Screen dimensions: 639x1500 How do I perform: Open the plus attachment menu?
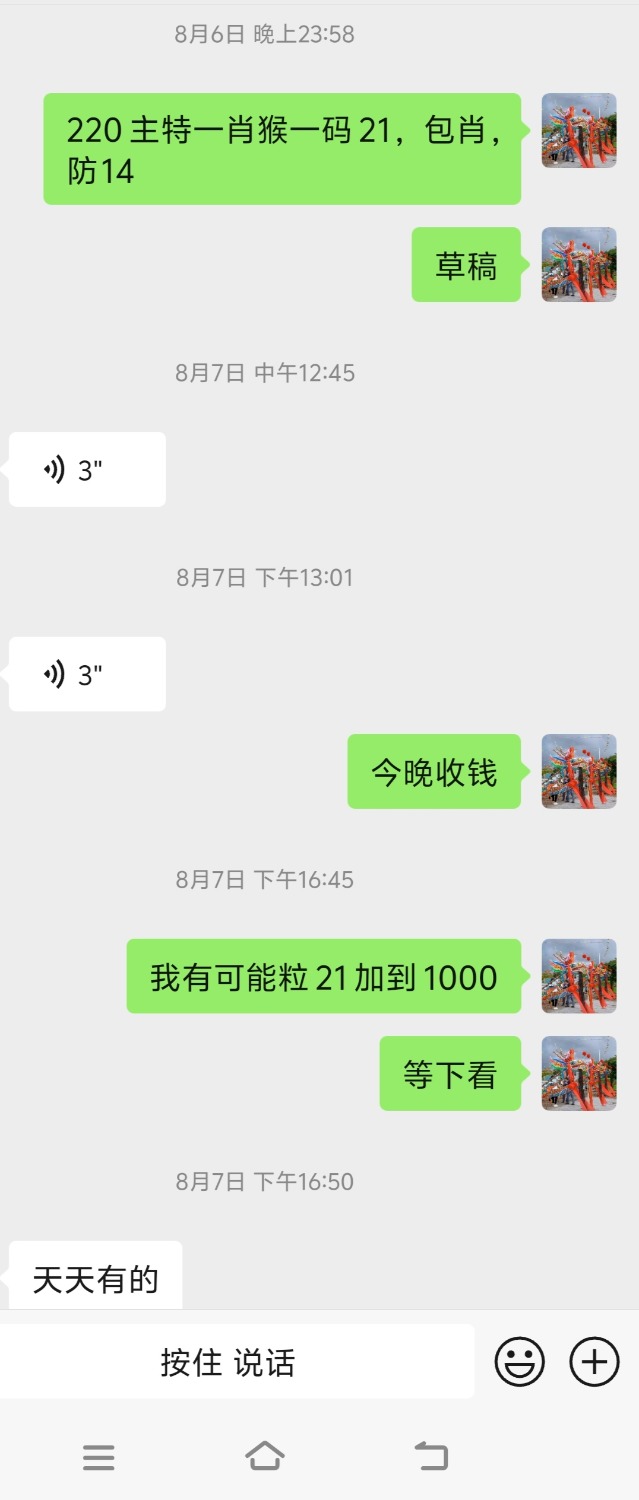(594, 1362)
